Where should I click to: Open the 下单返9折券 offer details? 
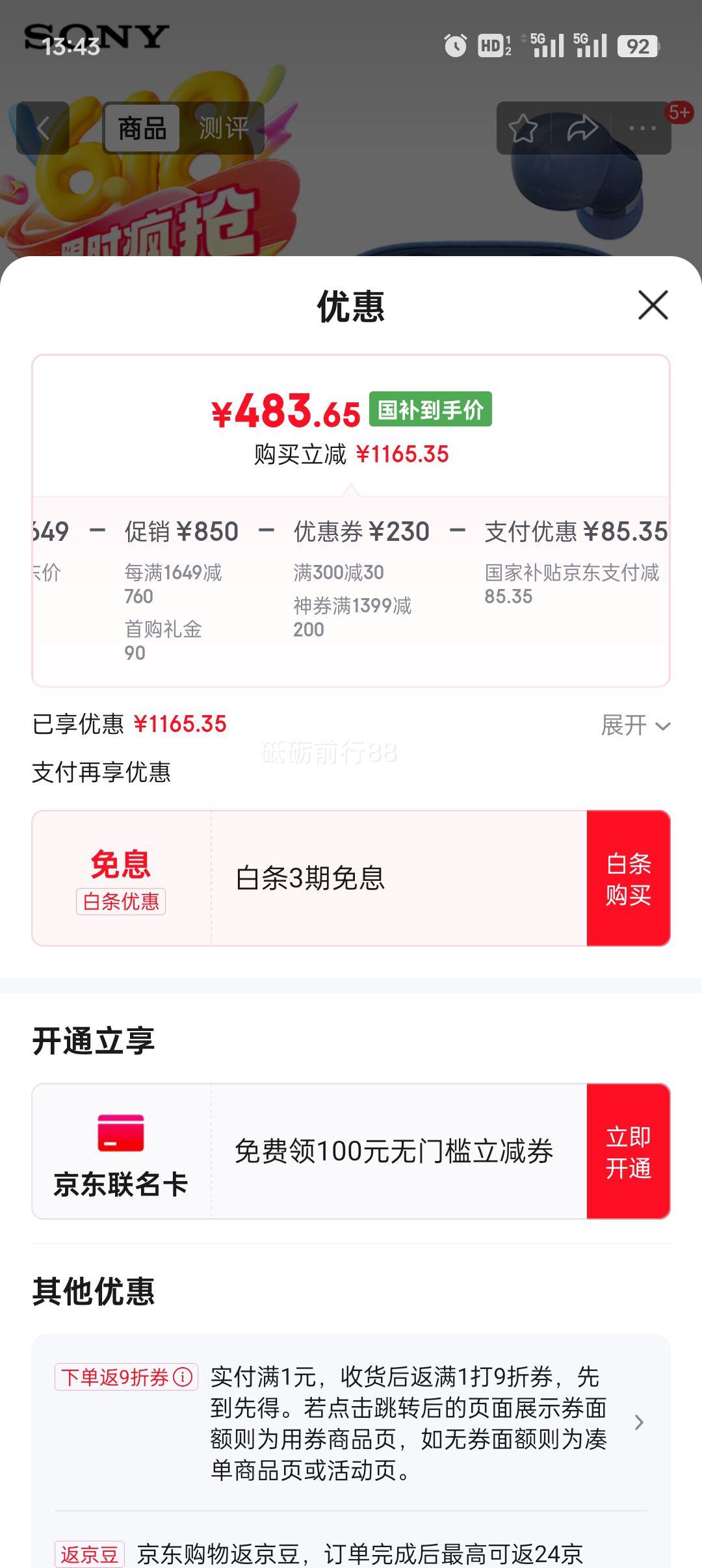point(638,1423)
